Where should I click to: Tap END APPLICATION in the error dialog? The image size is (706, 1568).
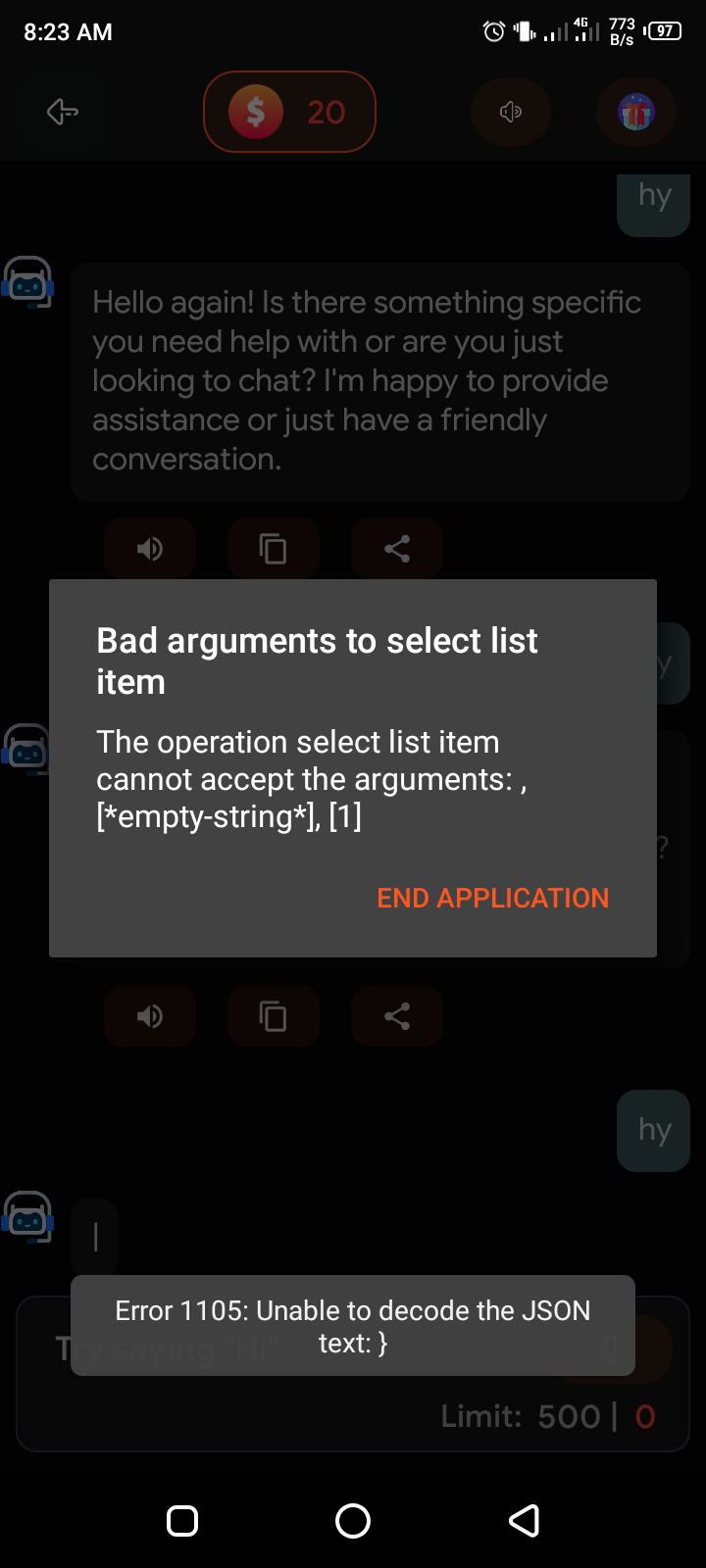click(x=492, y=898)
